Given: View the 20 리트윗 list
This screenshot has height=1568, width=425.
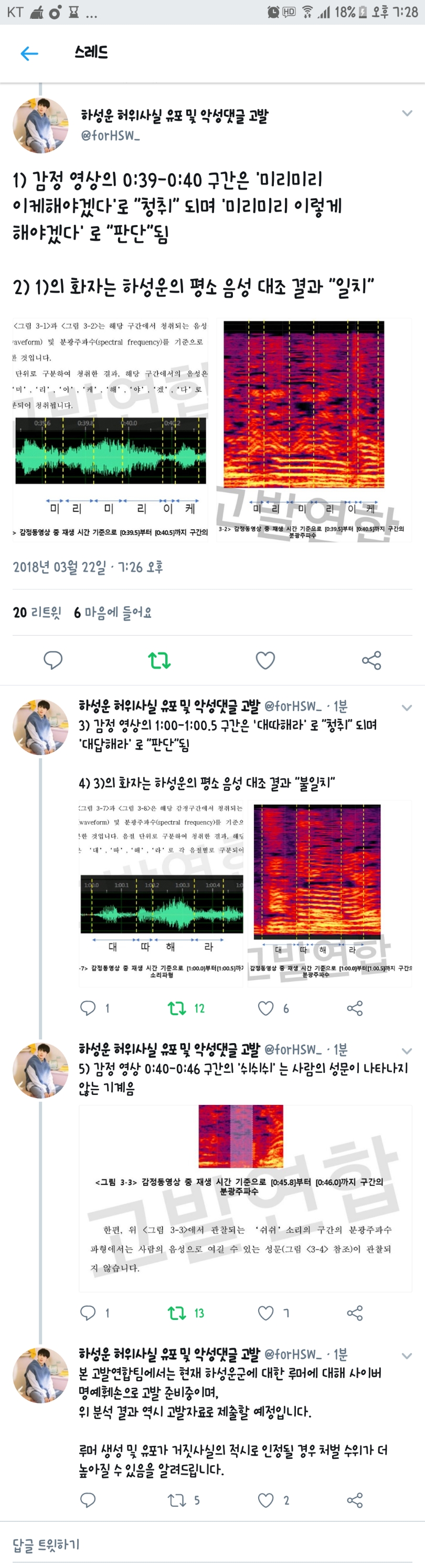Looking at the screenshot, I should 37,613.
